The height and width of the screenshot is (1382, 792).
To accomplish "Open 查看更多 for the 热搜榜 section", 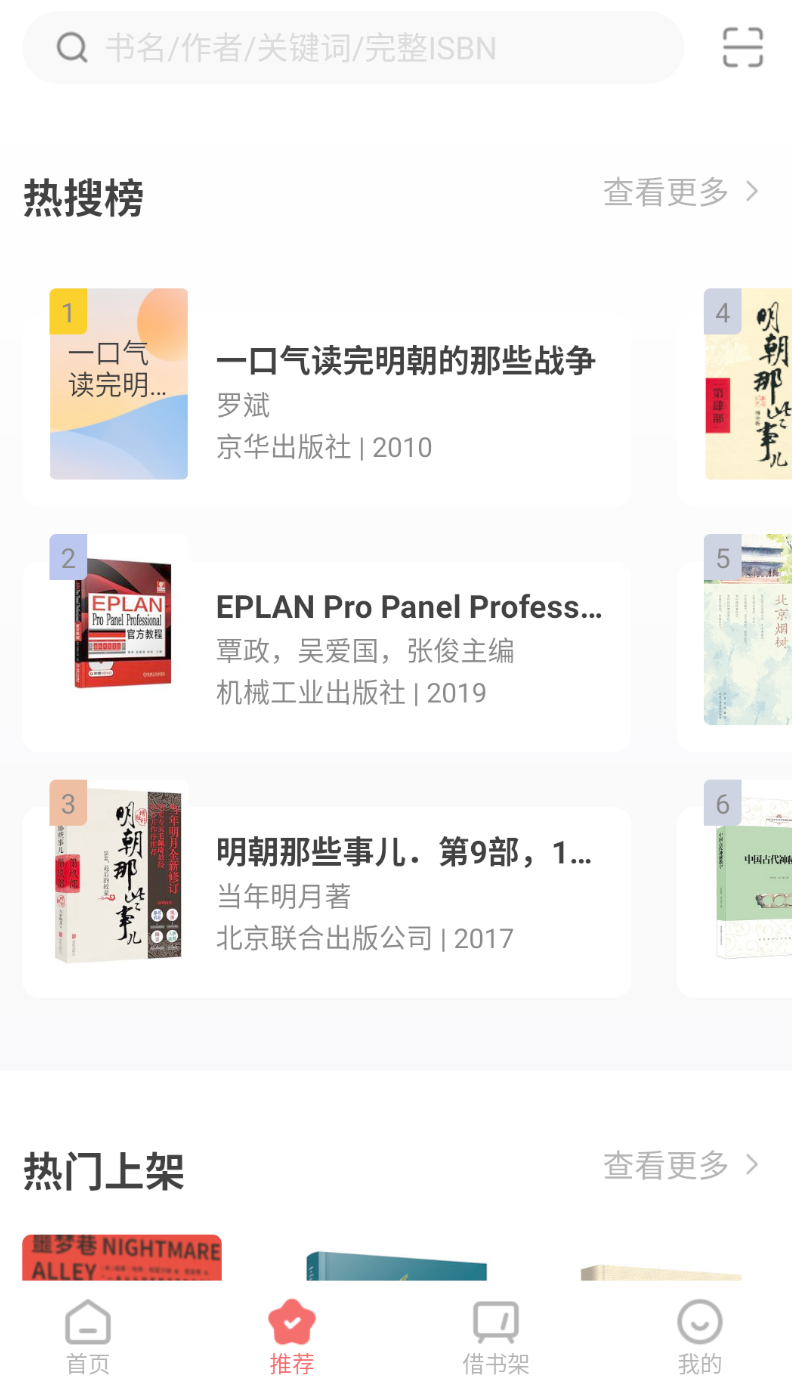I will pos(665,191).
